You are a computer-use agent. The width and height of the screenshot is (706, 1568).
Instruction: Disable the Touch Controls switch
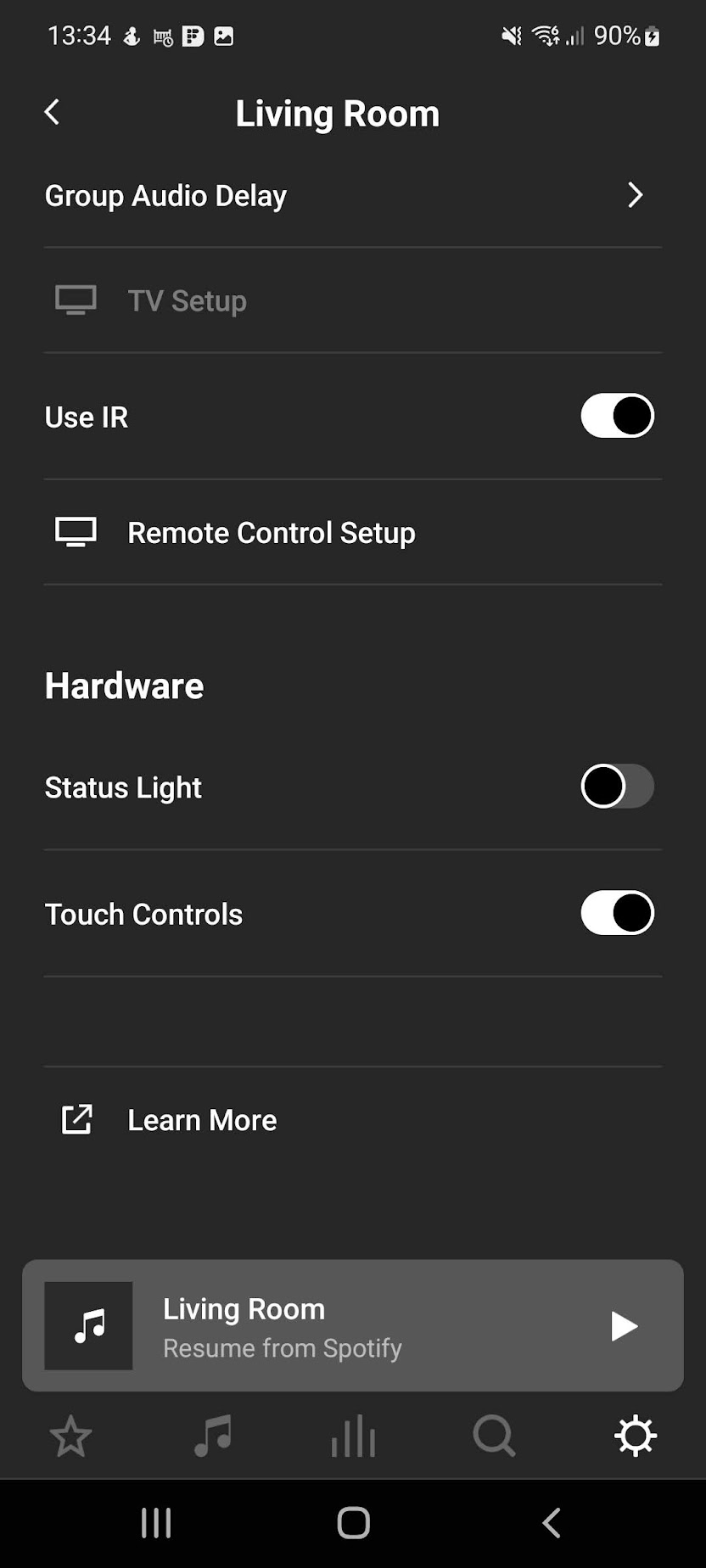pos(617,913)
